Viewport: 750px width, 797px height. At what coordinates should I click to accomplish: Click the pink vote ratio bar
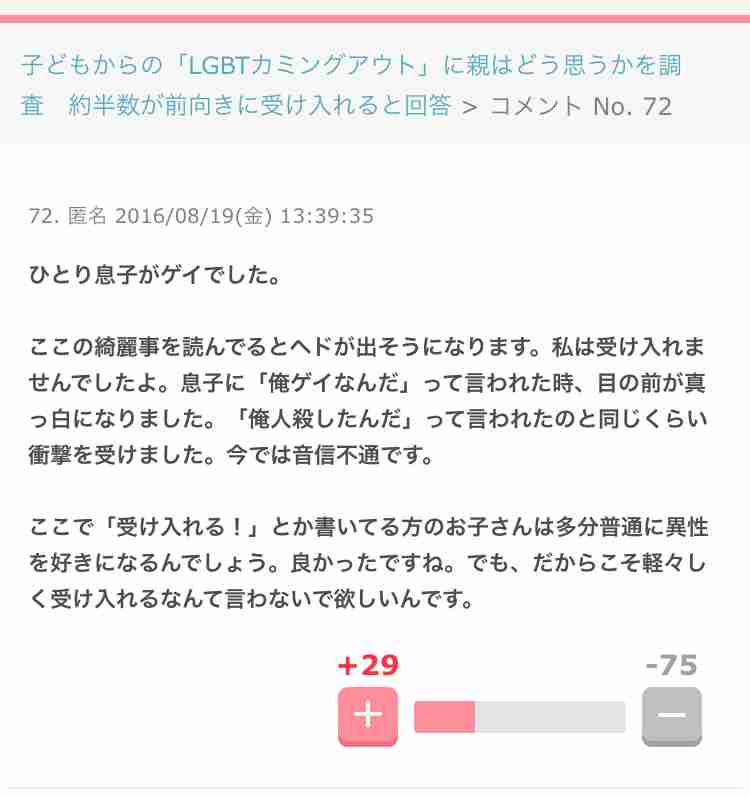[x=445, y=716]
